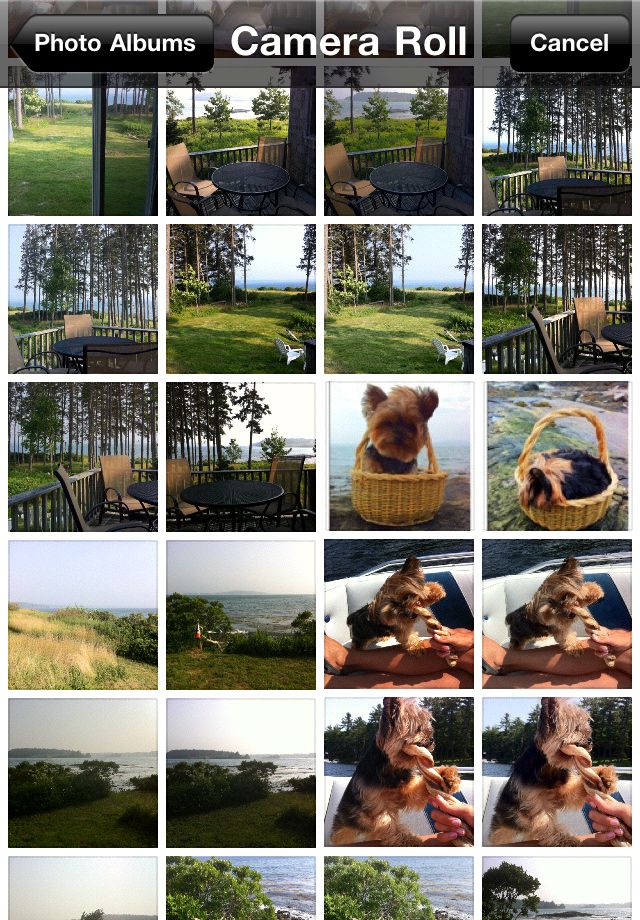Go back to Photo Albums
Screen dimensions: 640x920
[x=113, y=43]
